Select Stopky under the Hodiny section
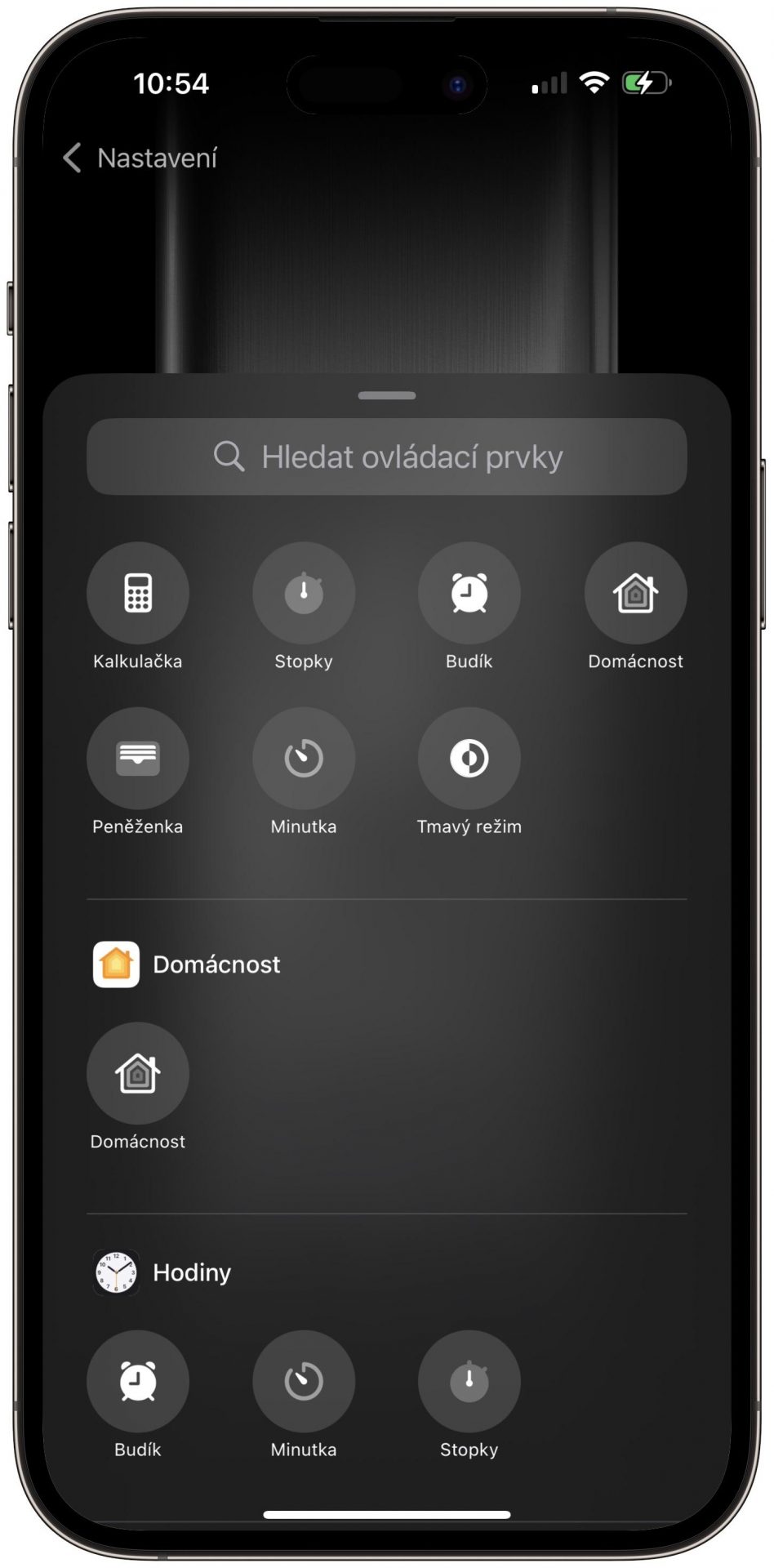The width and height of the screenshot is (774, 1568). [469, 1382]
